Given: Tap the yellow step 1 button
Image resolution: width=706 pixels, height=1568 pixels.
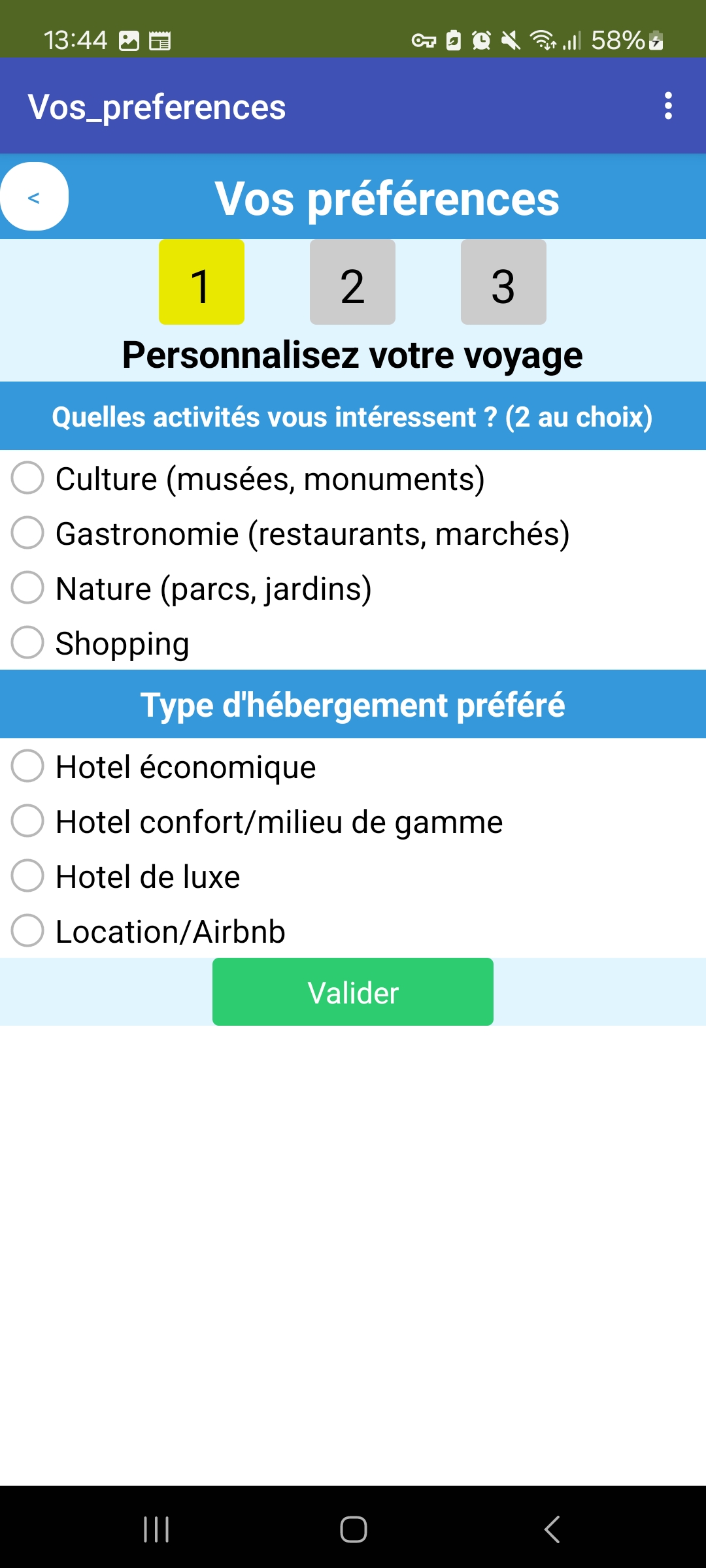Looking at the screenshot, I should (201, 282).
